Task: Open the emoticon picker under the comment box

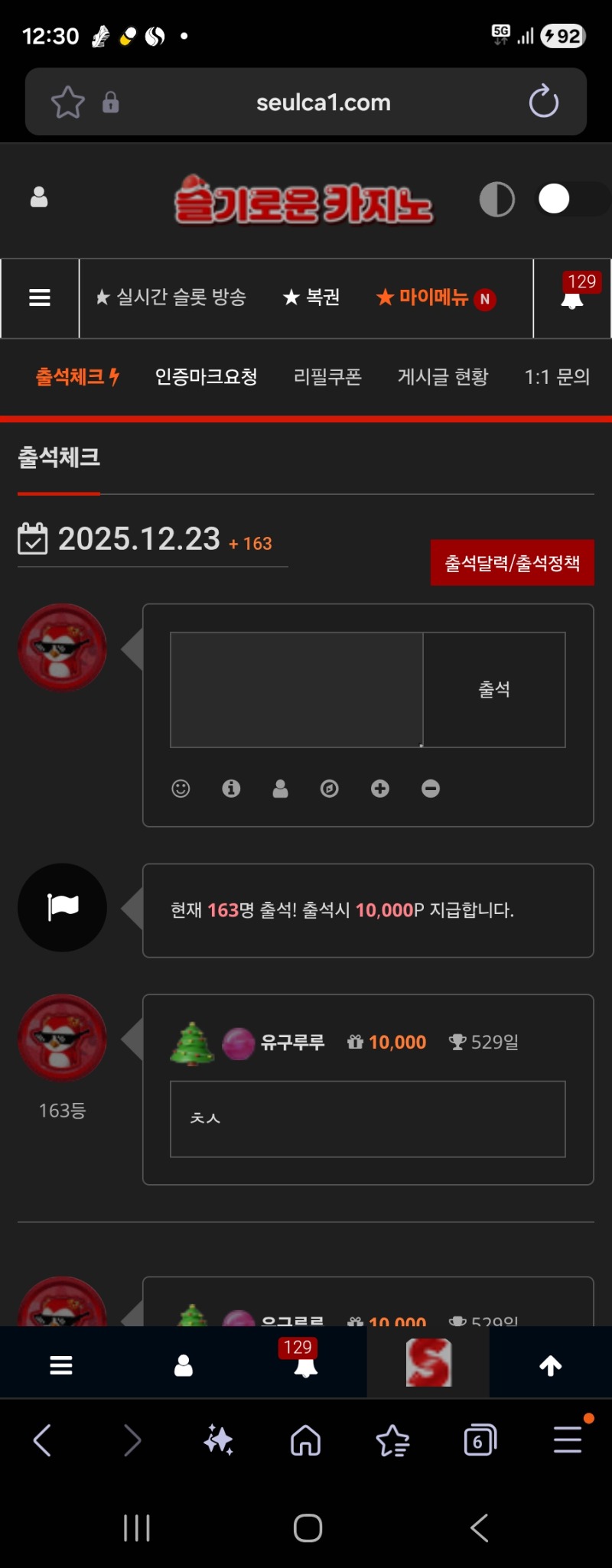Action: (181, 789)
